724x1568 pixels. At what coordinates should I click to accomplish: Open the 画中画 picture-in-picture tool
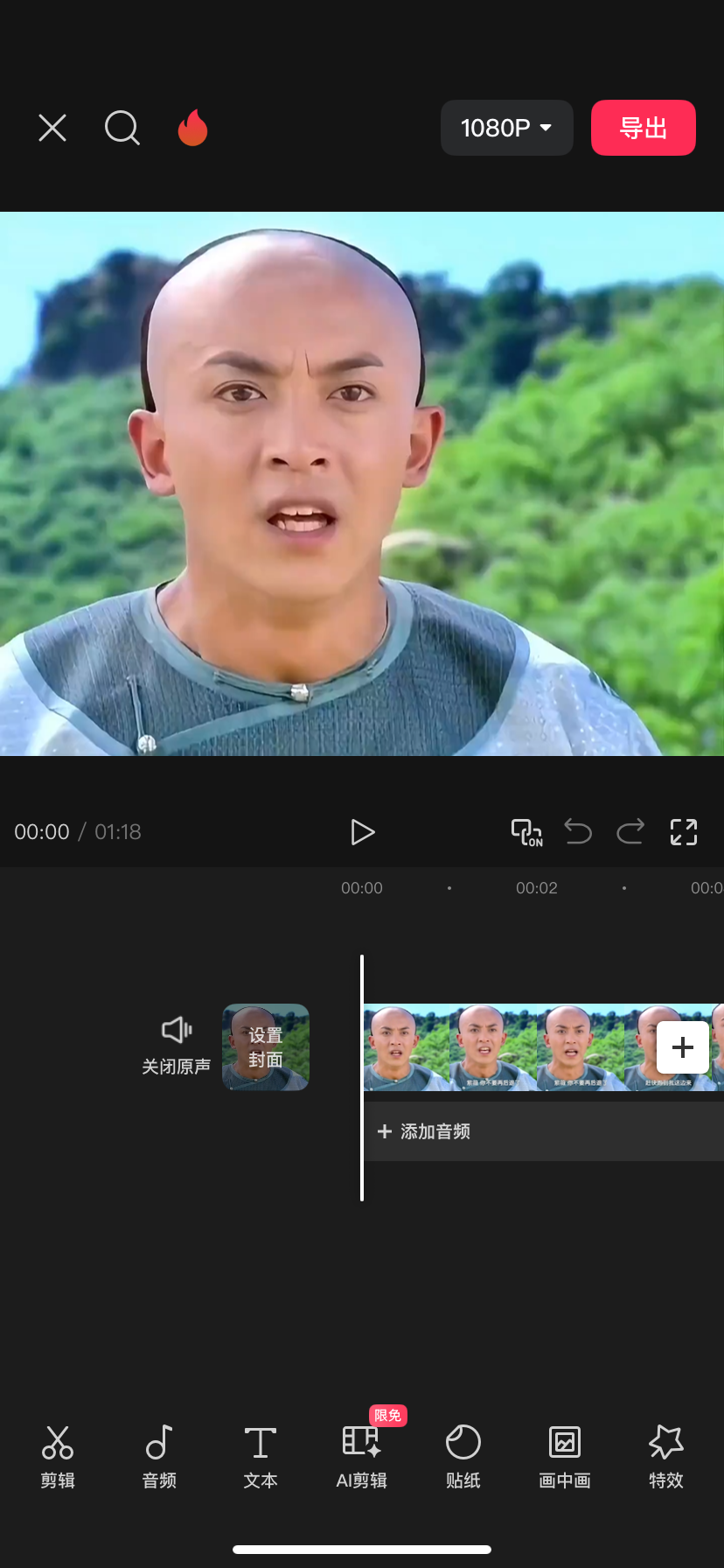(x=565, y=1457)
